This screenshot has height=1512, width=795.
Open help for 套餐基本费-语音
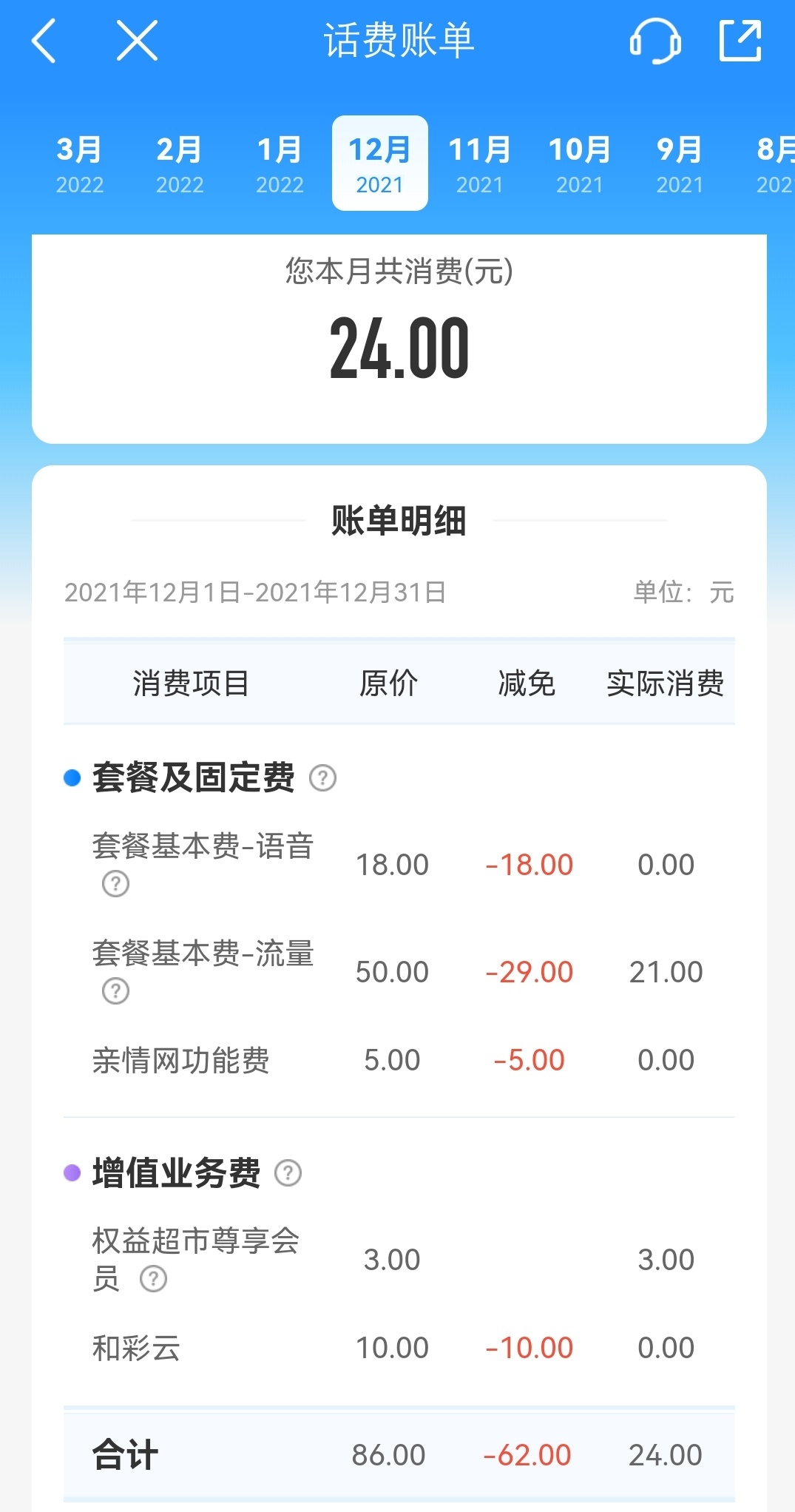pyautogui.click(x=115, y=884)
